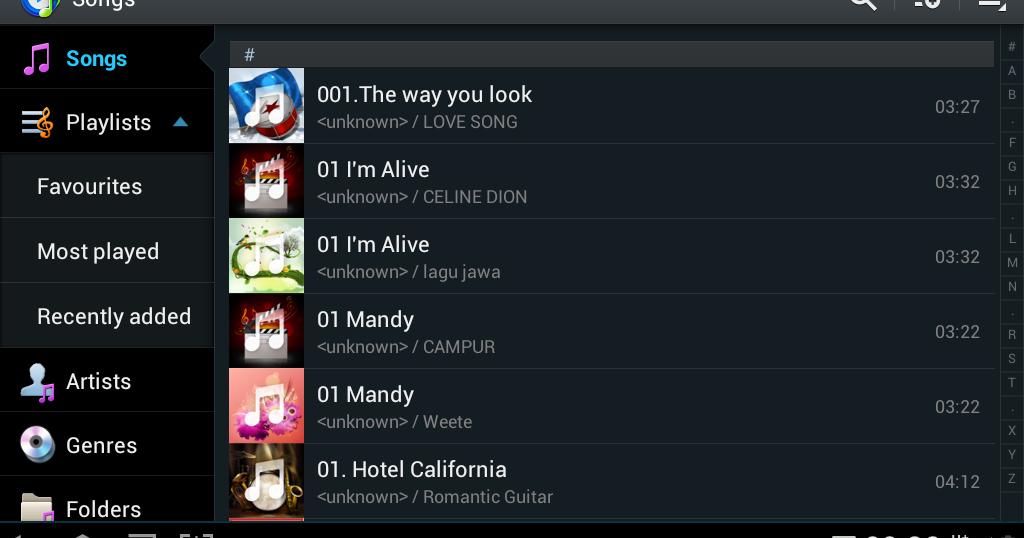Jump to letter M in the index

(x=1012, y=263)
